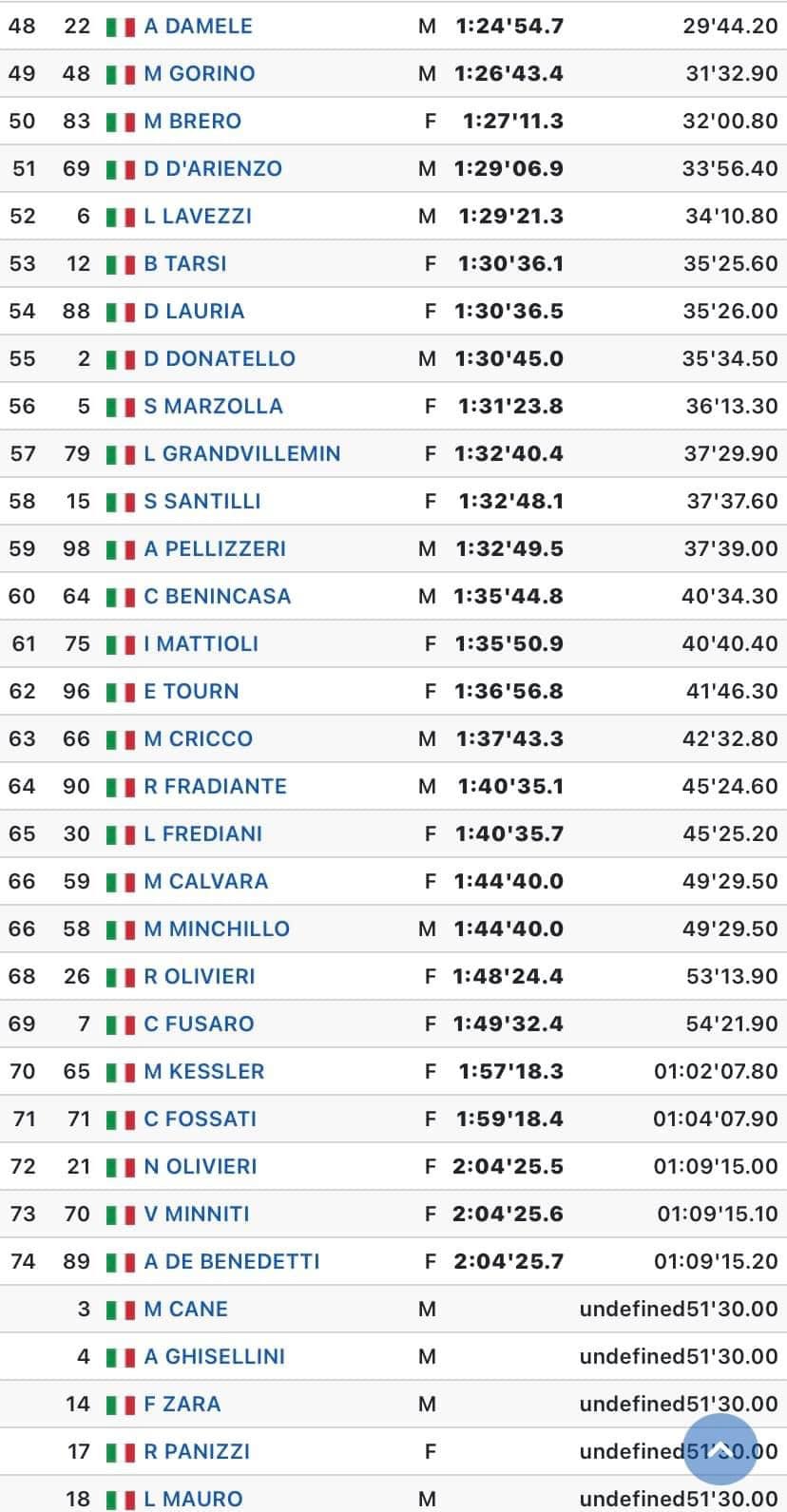Open M GORINO's athlete link

point(199,73)
